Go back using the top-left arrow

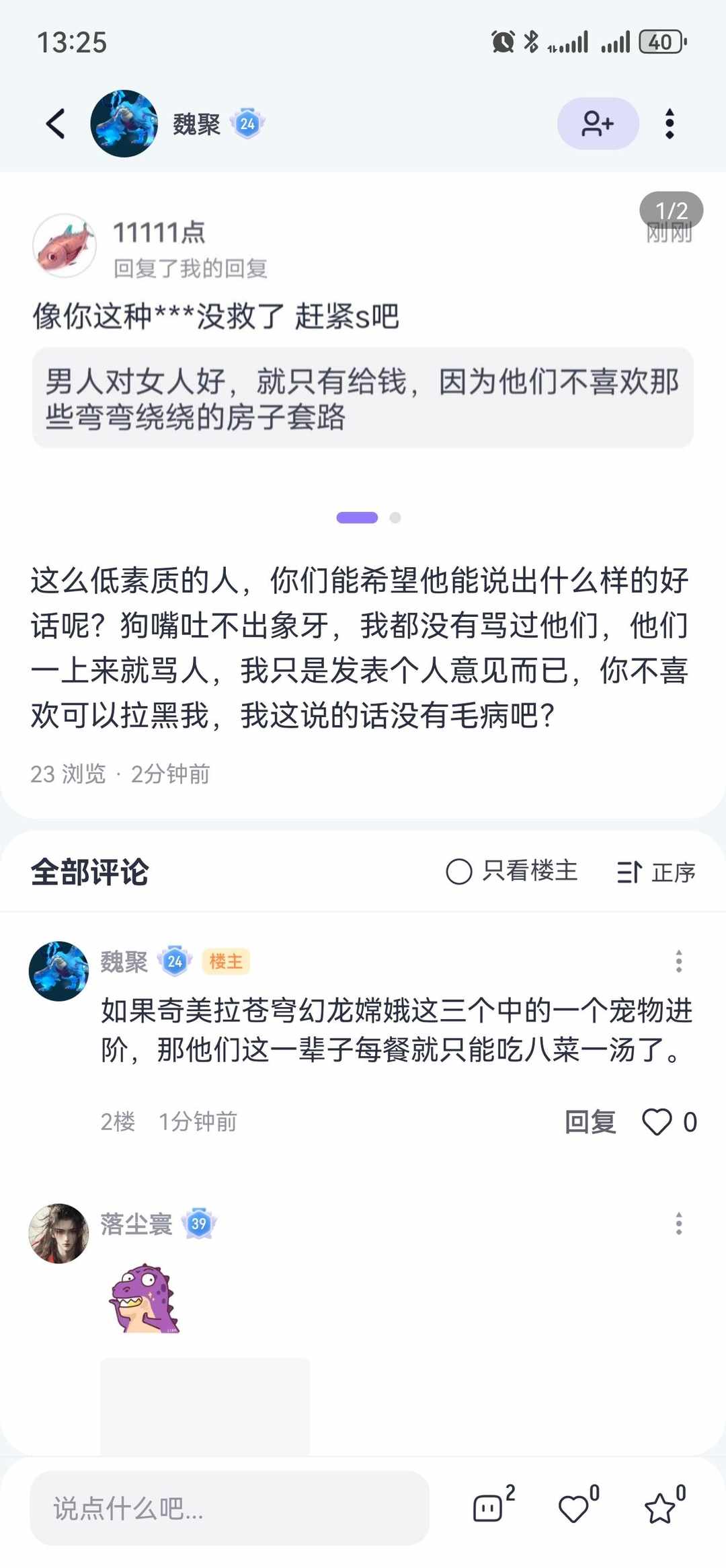[56, 124]
